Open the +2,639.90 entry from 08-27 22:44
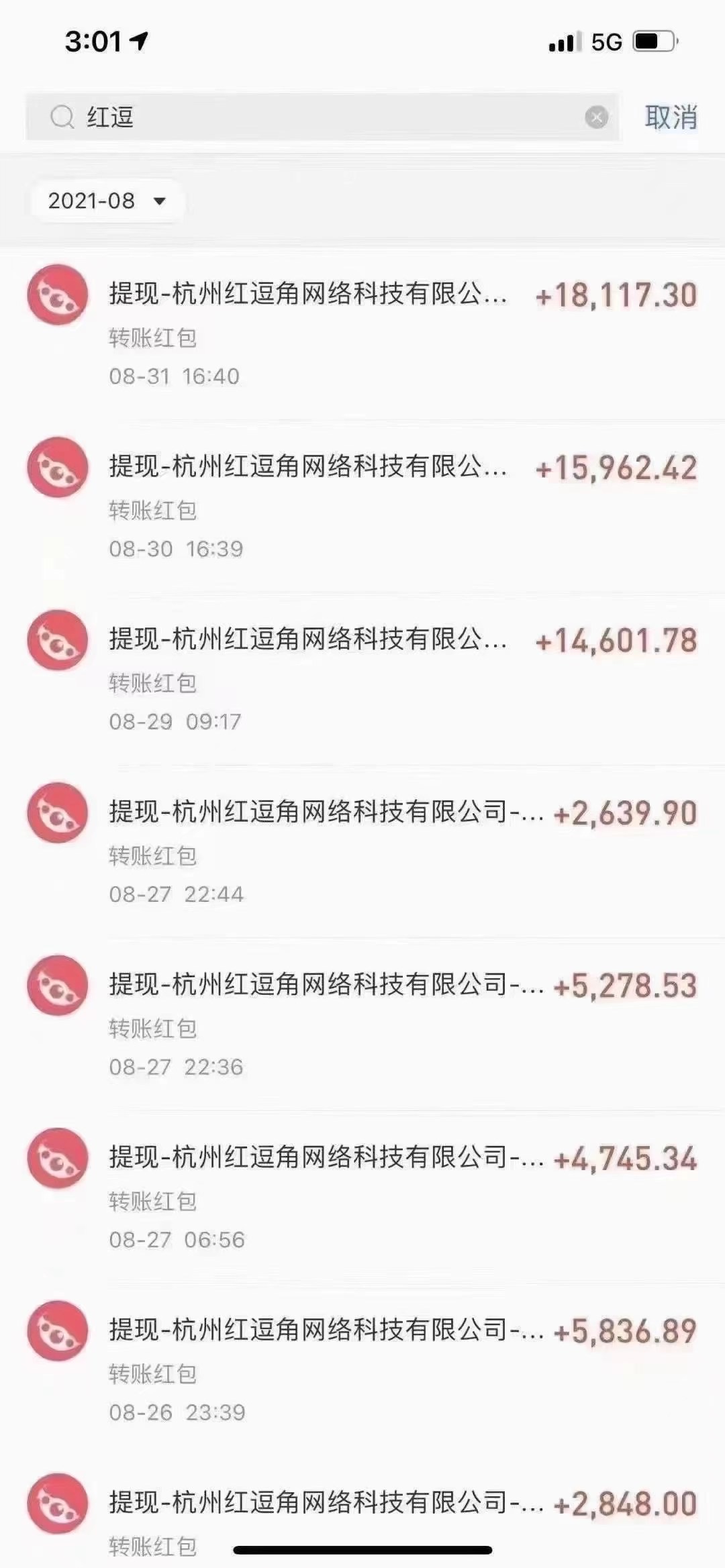The image size is (725, 1568). click(362, 851)
